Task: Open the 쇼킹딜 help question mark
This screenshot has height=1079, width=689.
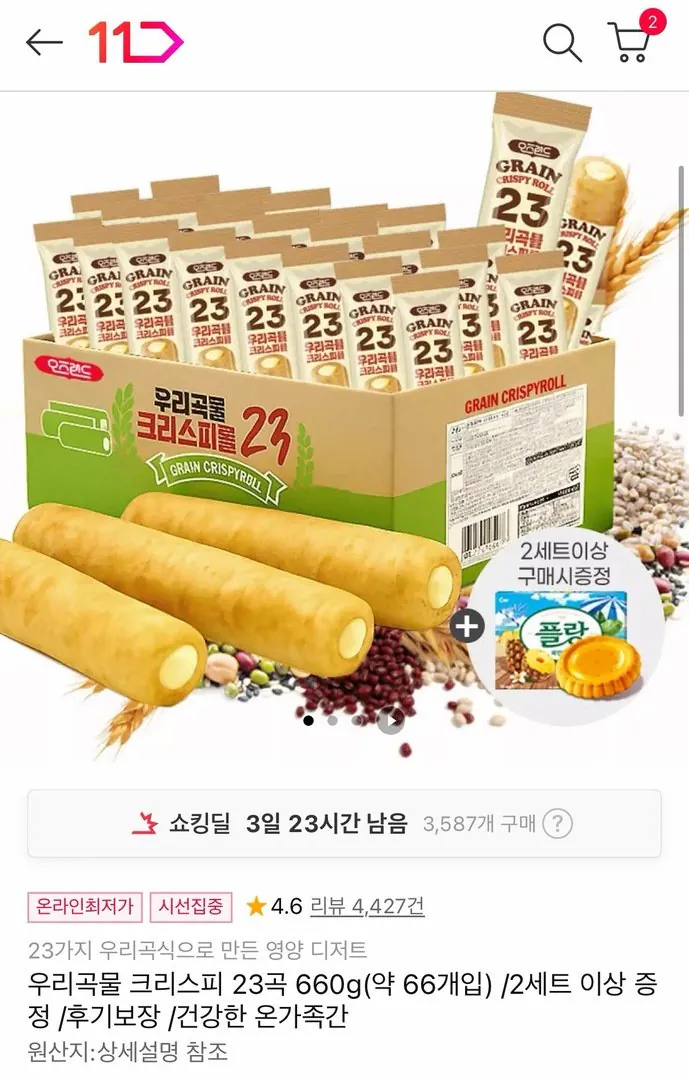Action: pyautogui.click(x=557, y=824)
